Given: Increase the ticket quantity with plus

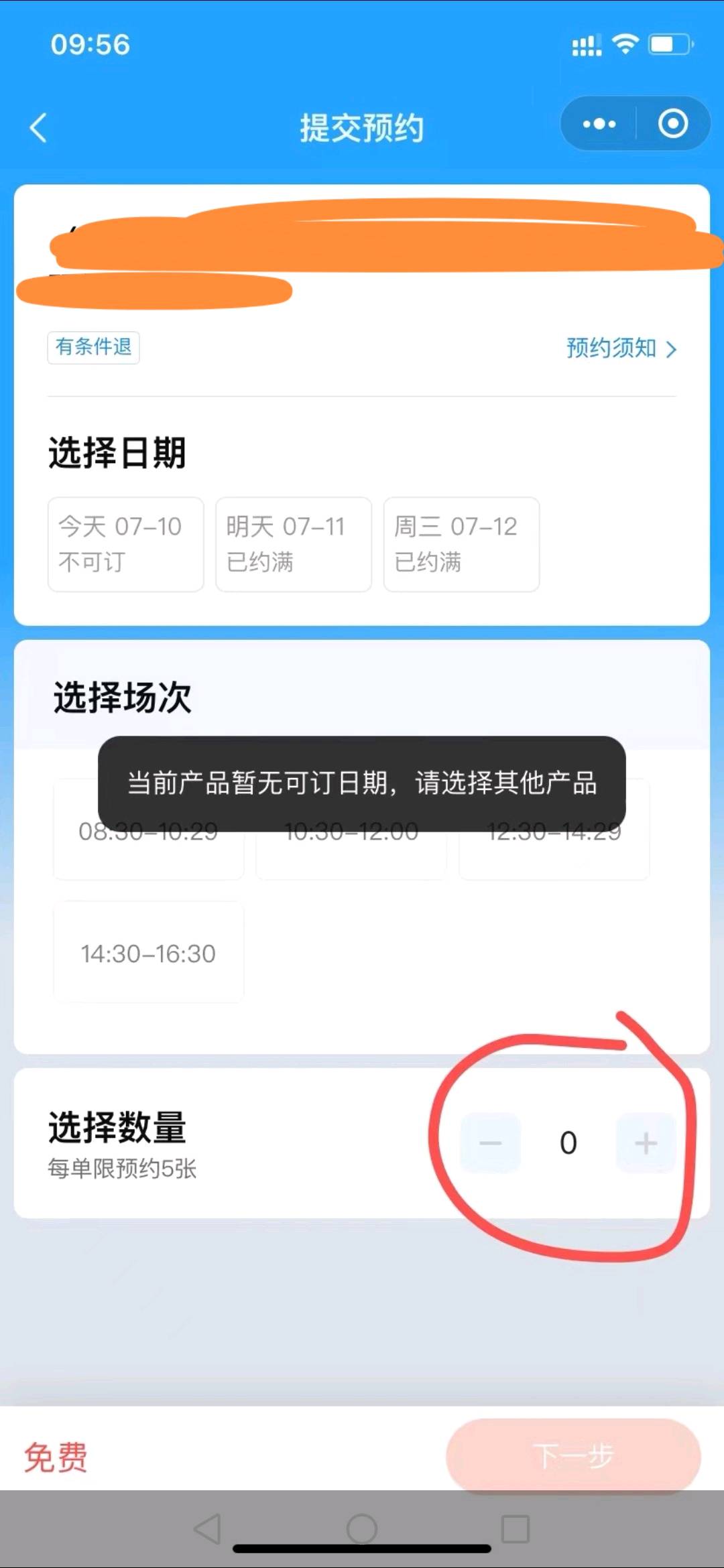Looking at the screenshot, I should pos(646,1142).
